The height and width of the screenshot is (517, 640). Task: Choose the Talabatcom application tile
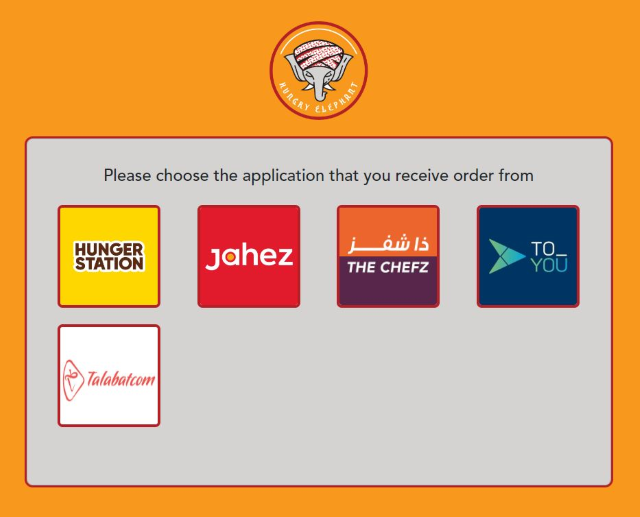108,376
